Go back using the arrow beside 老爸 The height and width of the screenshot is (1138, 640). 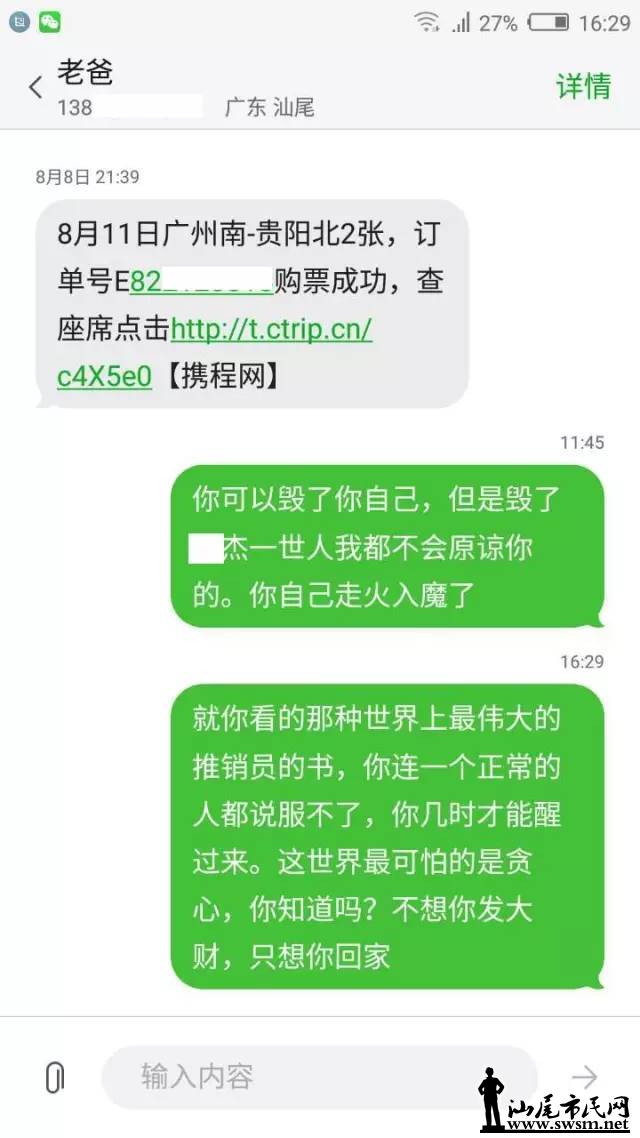[x=36, y=87]
